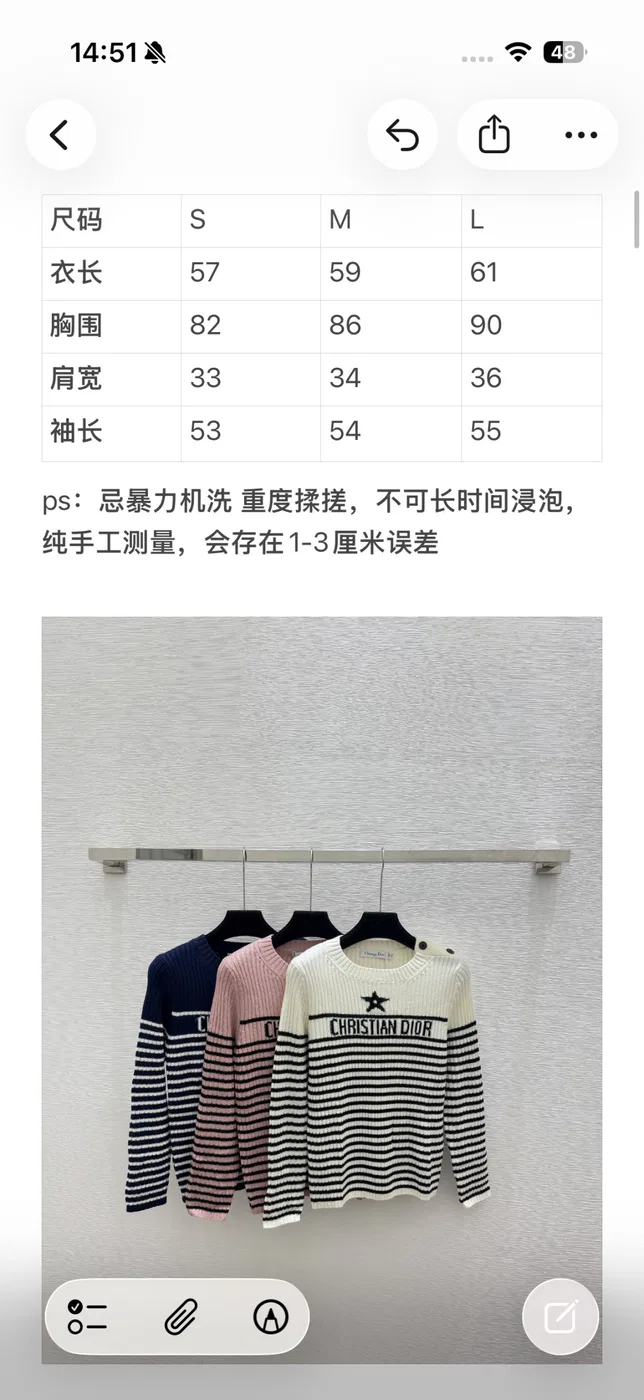Open the attachment paperclip option
The image size is (644, 1400).
[181, 1317]
